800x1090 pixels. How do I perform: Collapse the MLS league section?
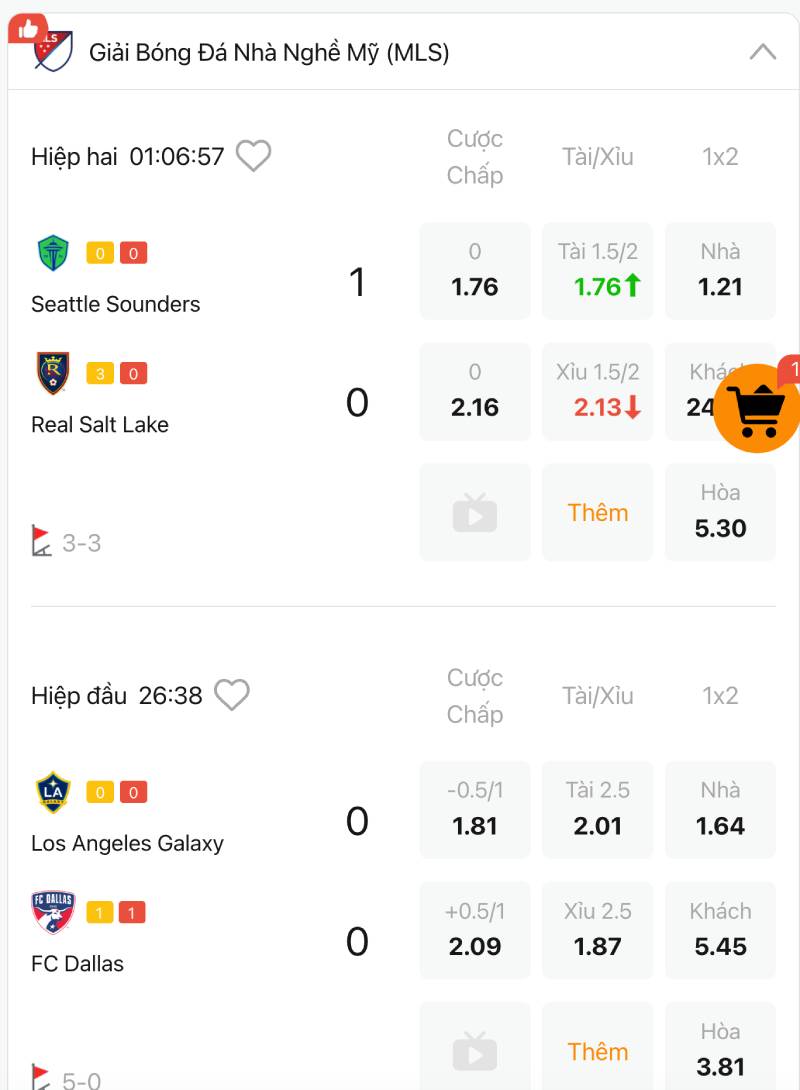[762, 52]
